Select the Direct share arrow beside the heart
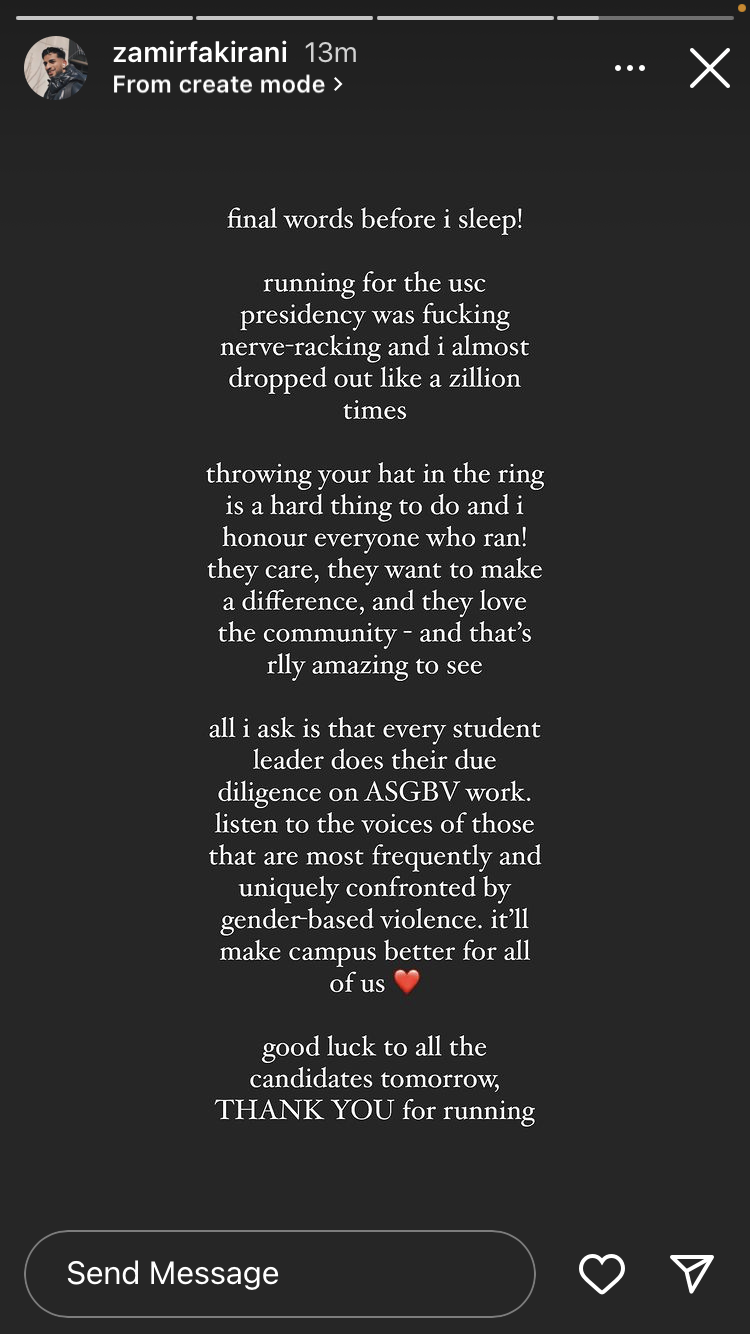Viewport: 750px width, 1334px height. point(691,1273)
